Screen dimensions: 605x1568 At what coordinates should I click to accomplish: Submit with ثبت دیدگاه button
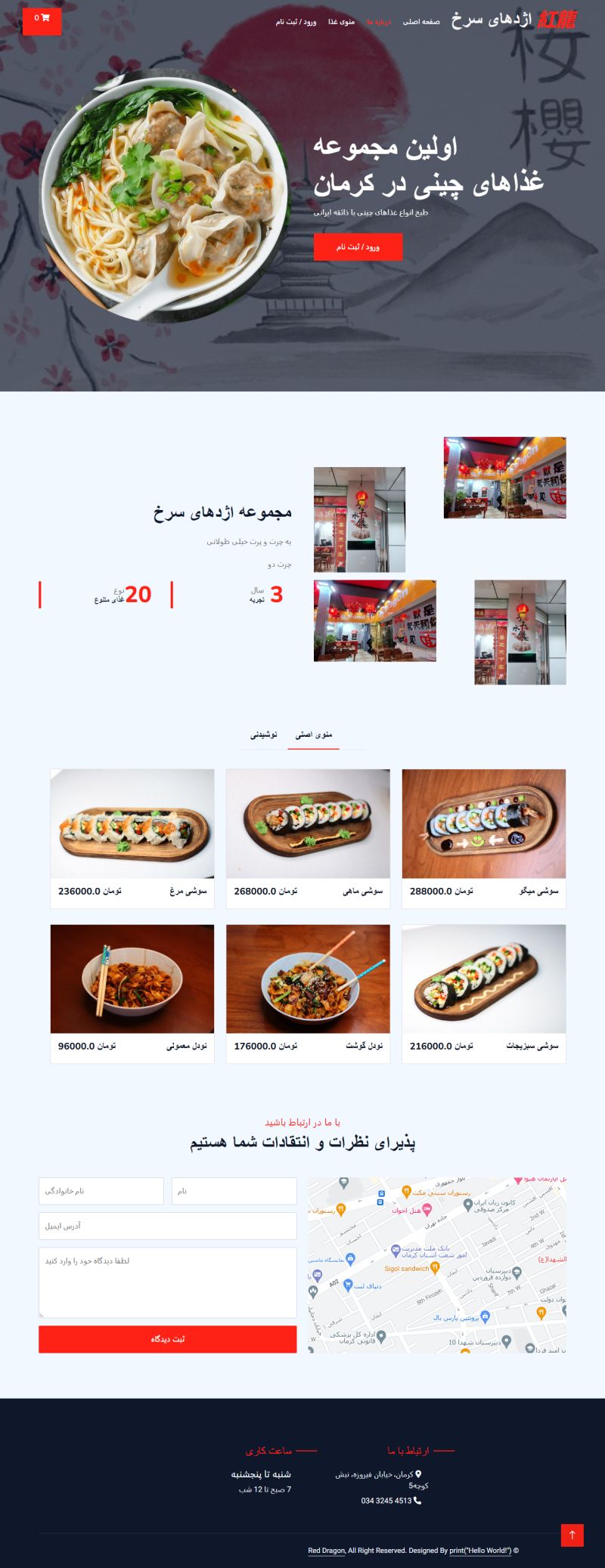coord(167,1339)
